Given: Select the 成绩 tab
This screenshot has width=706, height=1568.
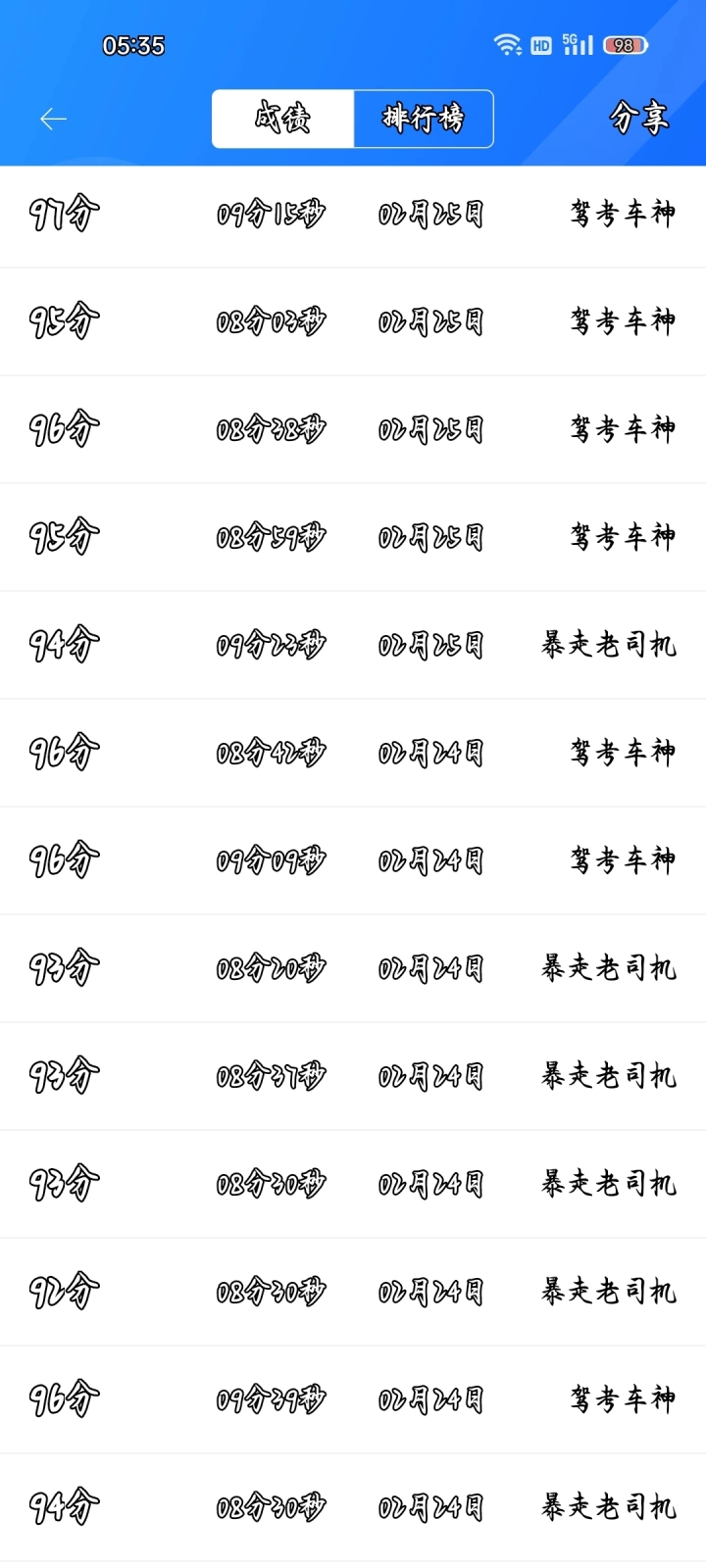Looking at the screenshot, I should point(283,119).
